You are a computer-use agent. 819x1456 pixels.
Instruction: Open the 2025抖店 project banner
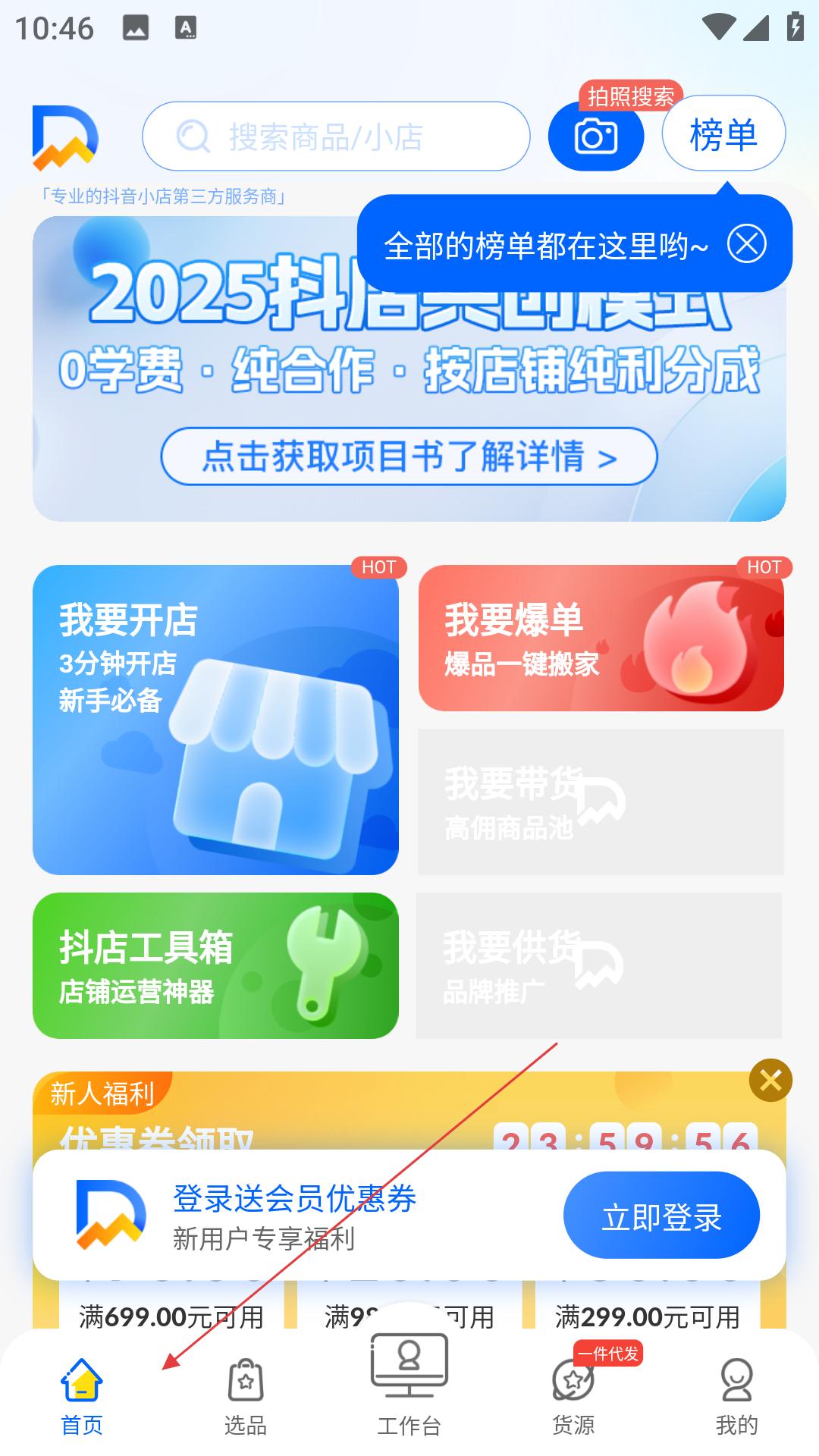click(409, 369)
